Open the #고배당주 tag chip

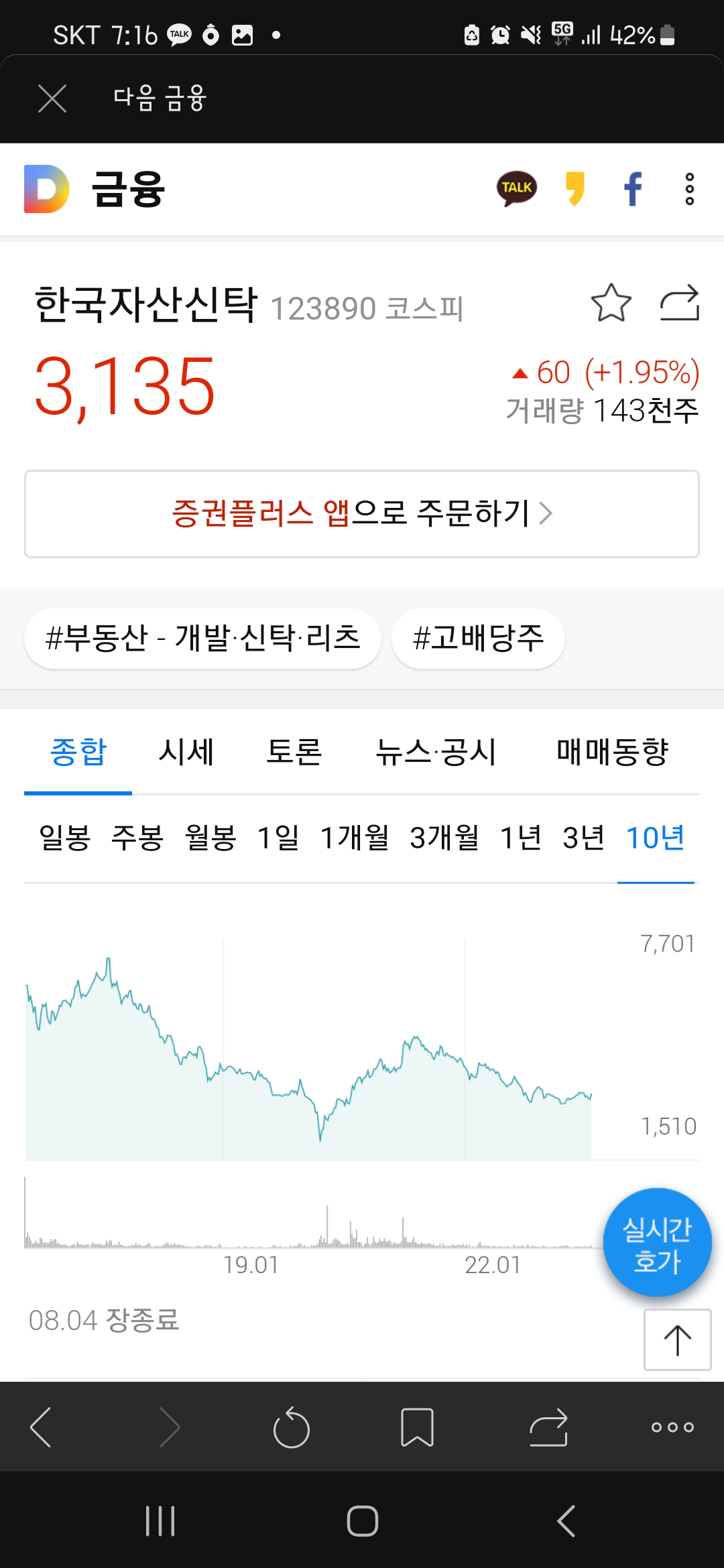point(478,638)
